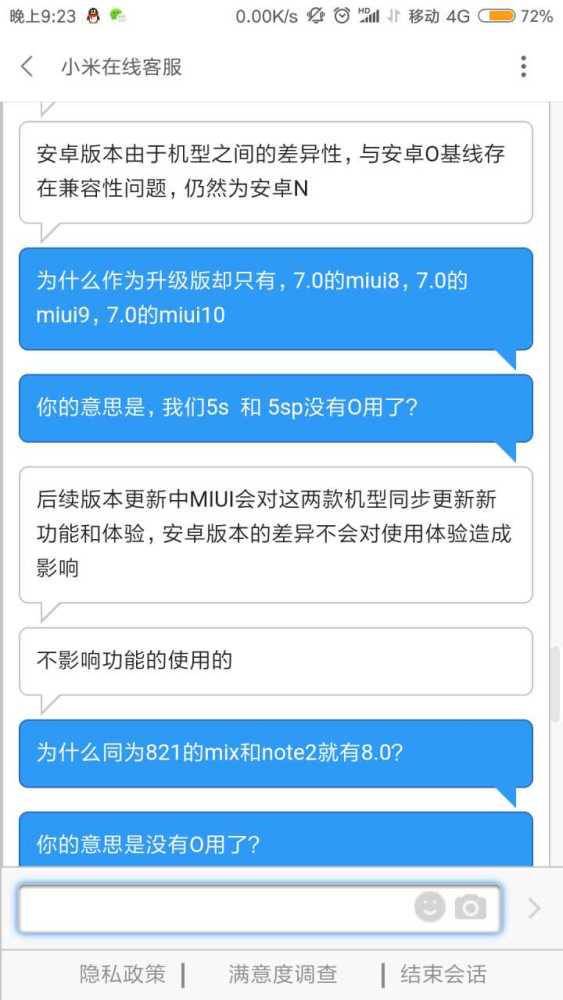The height and width of the screenshot is (1000, 563).
Task: Go back from 小米在线客服 chat
Action: pyautogui.click(x=27, y=66)
